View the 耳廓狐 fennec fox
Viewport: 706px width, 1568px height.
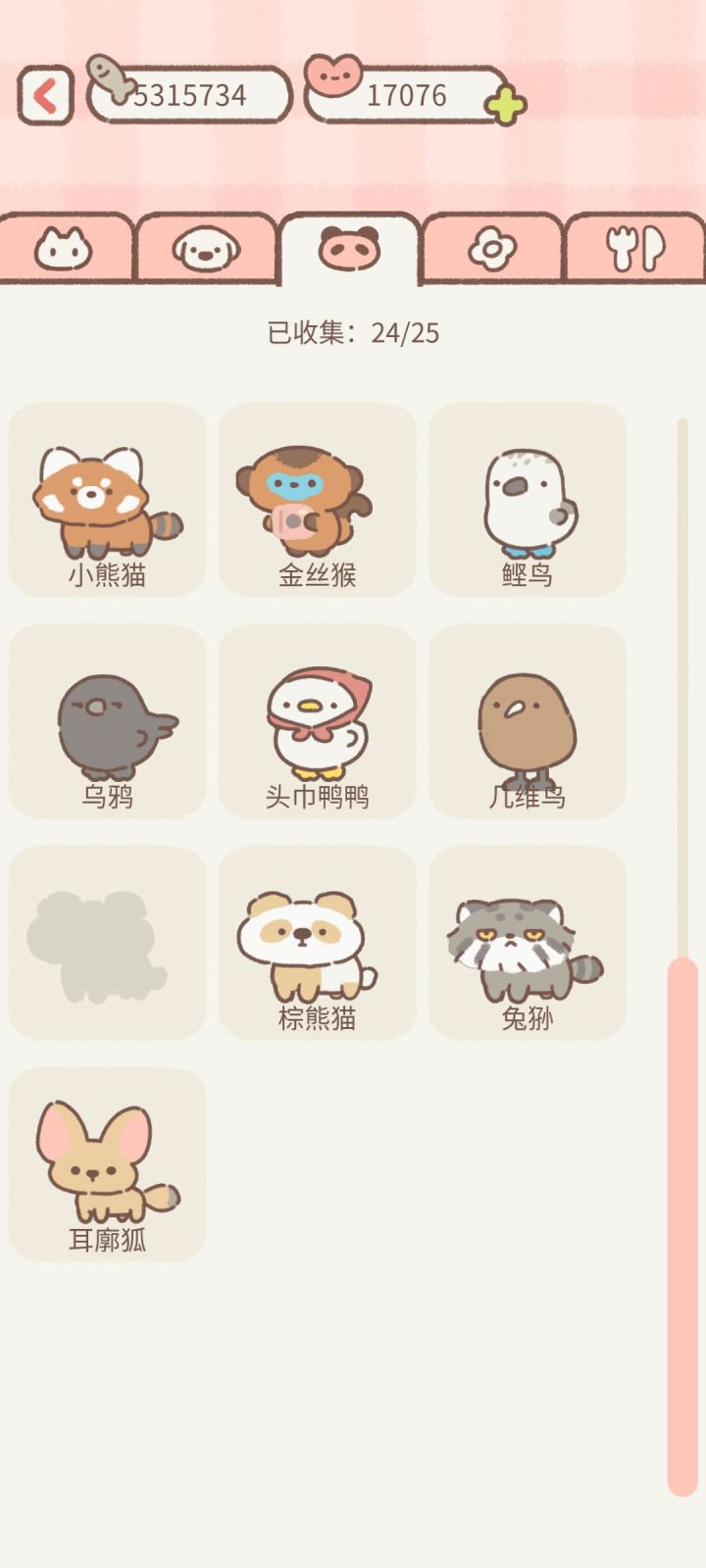tap(108, 1161)
